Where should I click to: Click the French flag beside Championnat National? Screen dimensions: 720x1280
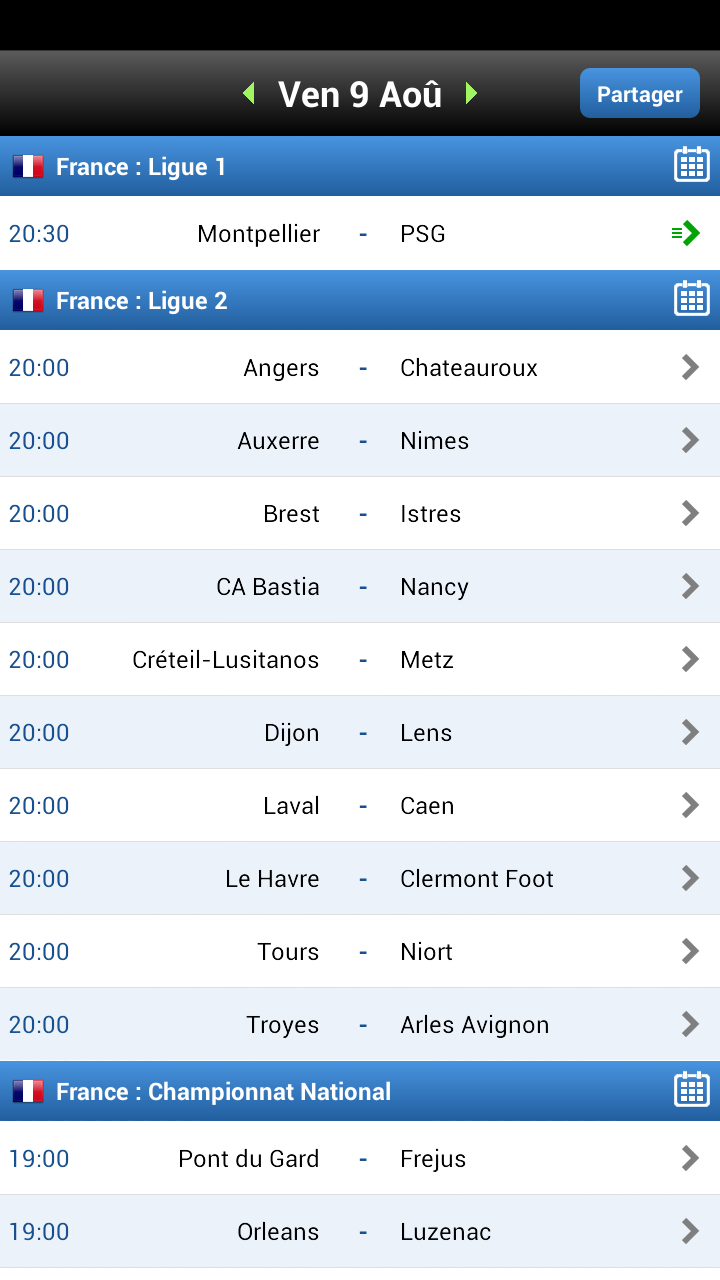(x=27, y=1090)
